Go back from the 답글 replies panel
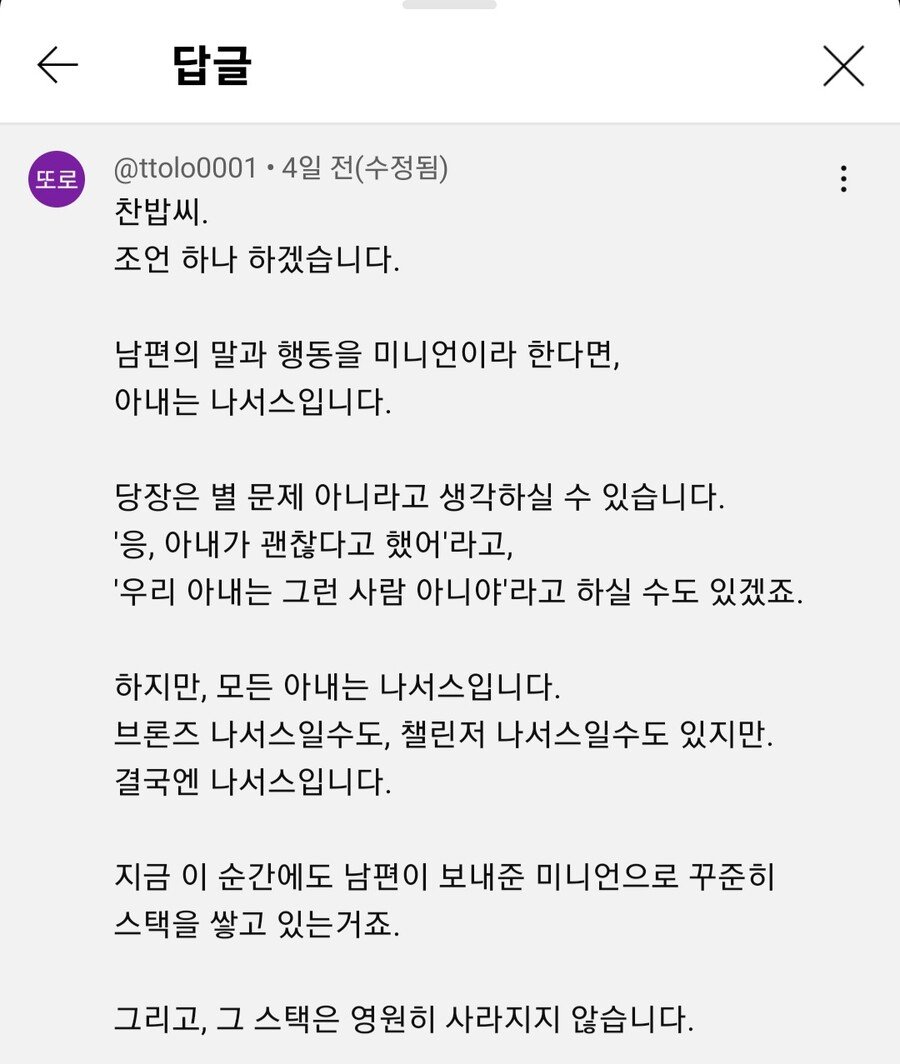The width and height of the screenshot is (900, 1064). (x=58, y=66)
